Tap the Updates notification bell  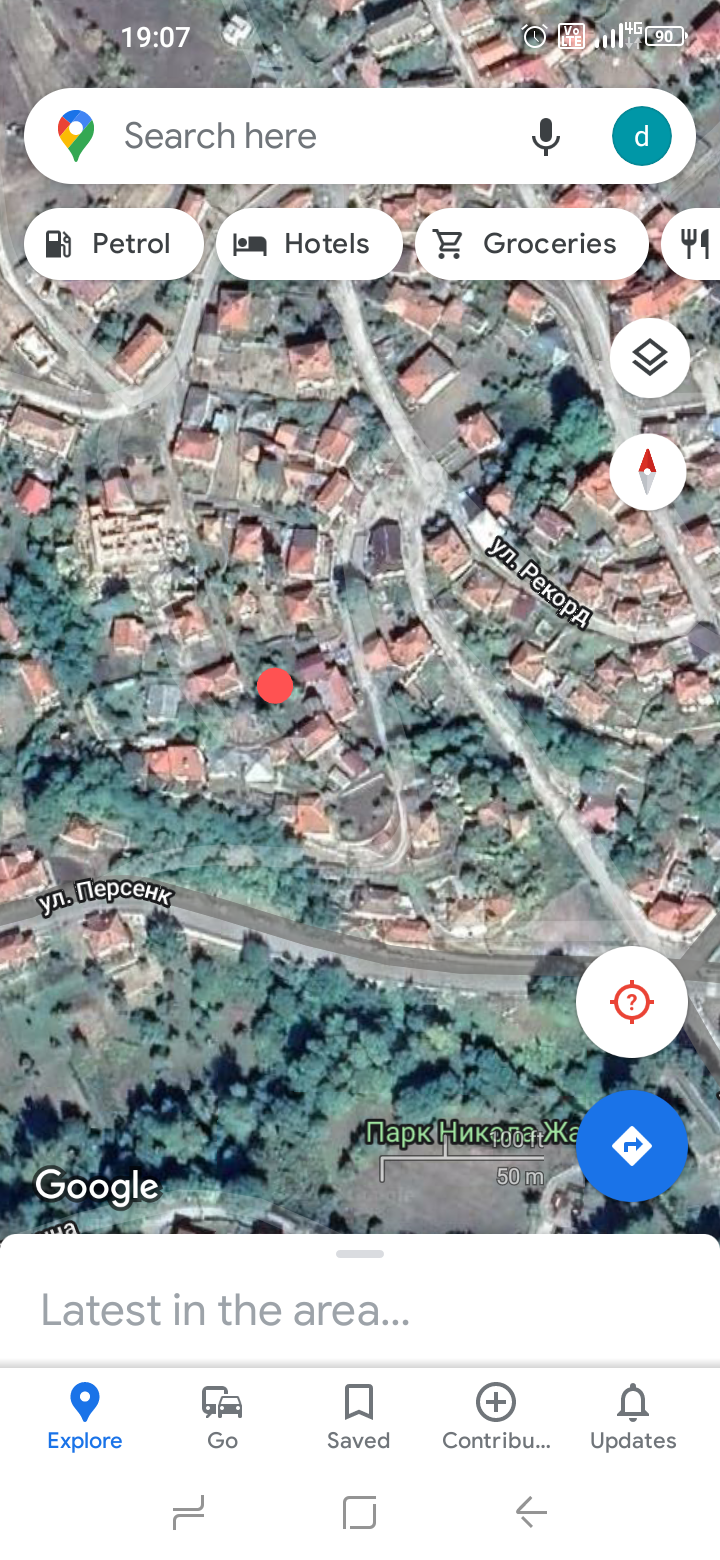click(632, 1404)
